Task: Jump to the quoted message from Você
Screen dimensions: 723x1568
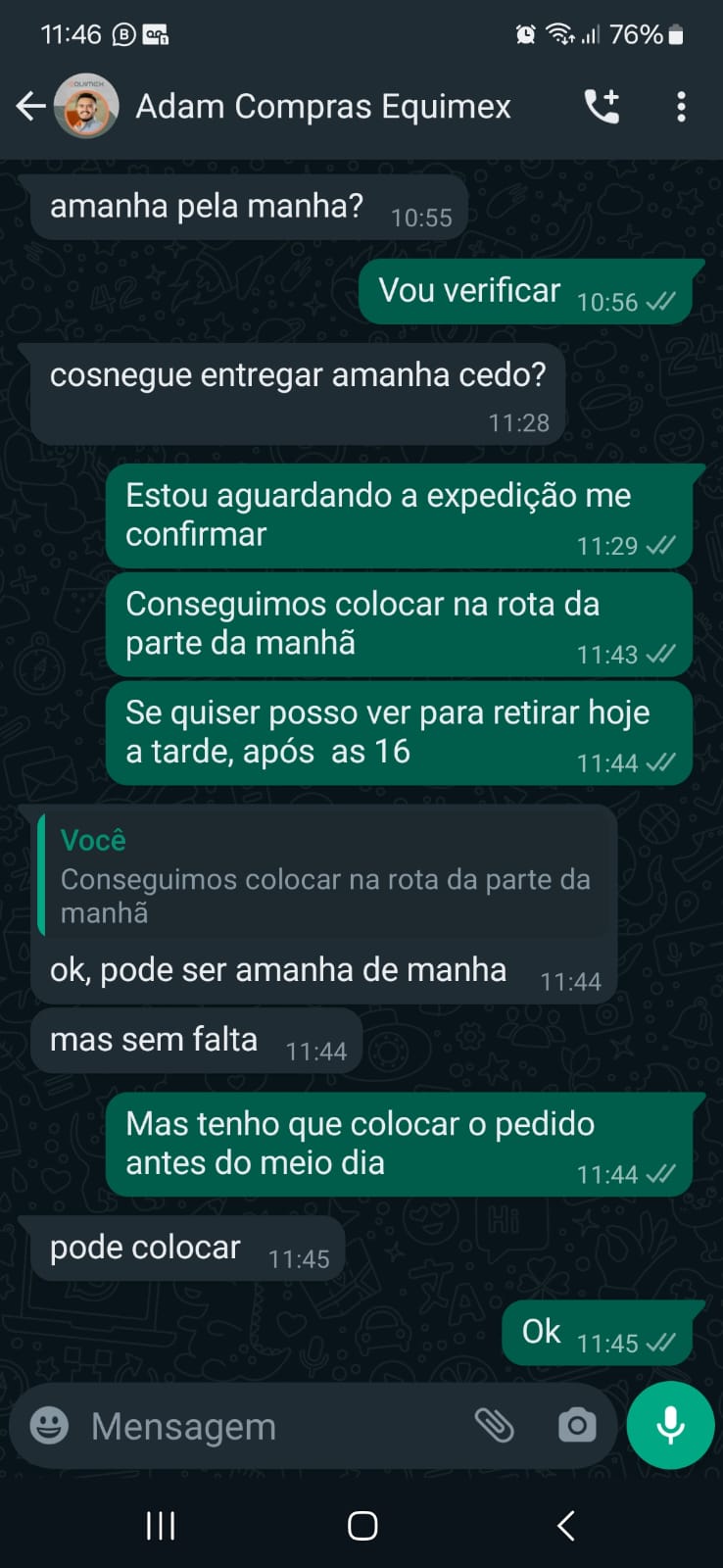Action: 323,875
